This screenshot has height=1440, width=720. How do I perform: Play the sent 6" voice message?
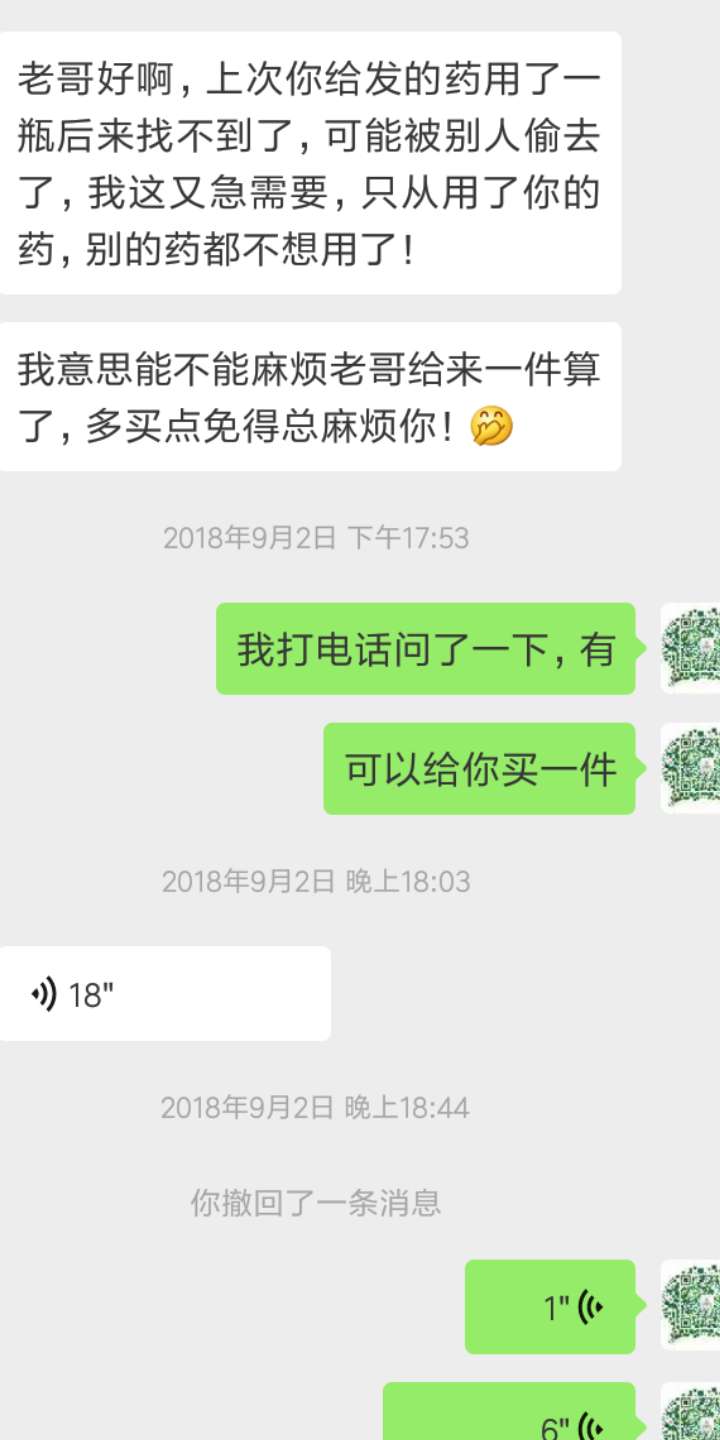[x=509, y=1411]
